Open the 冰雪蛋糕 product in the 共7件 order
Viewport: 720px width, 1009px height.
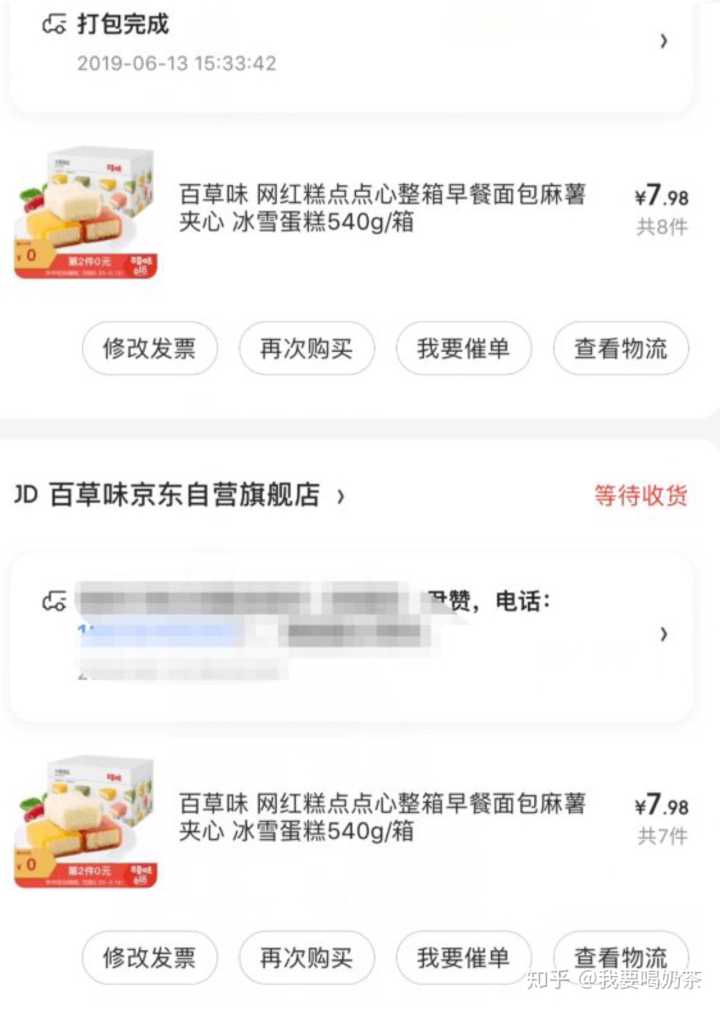click(381, 817)
